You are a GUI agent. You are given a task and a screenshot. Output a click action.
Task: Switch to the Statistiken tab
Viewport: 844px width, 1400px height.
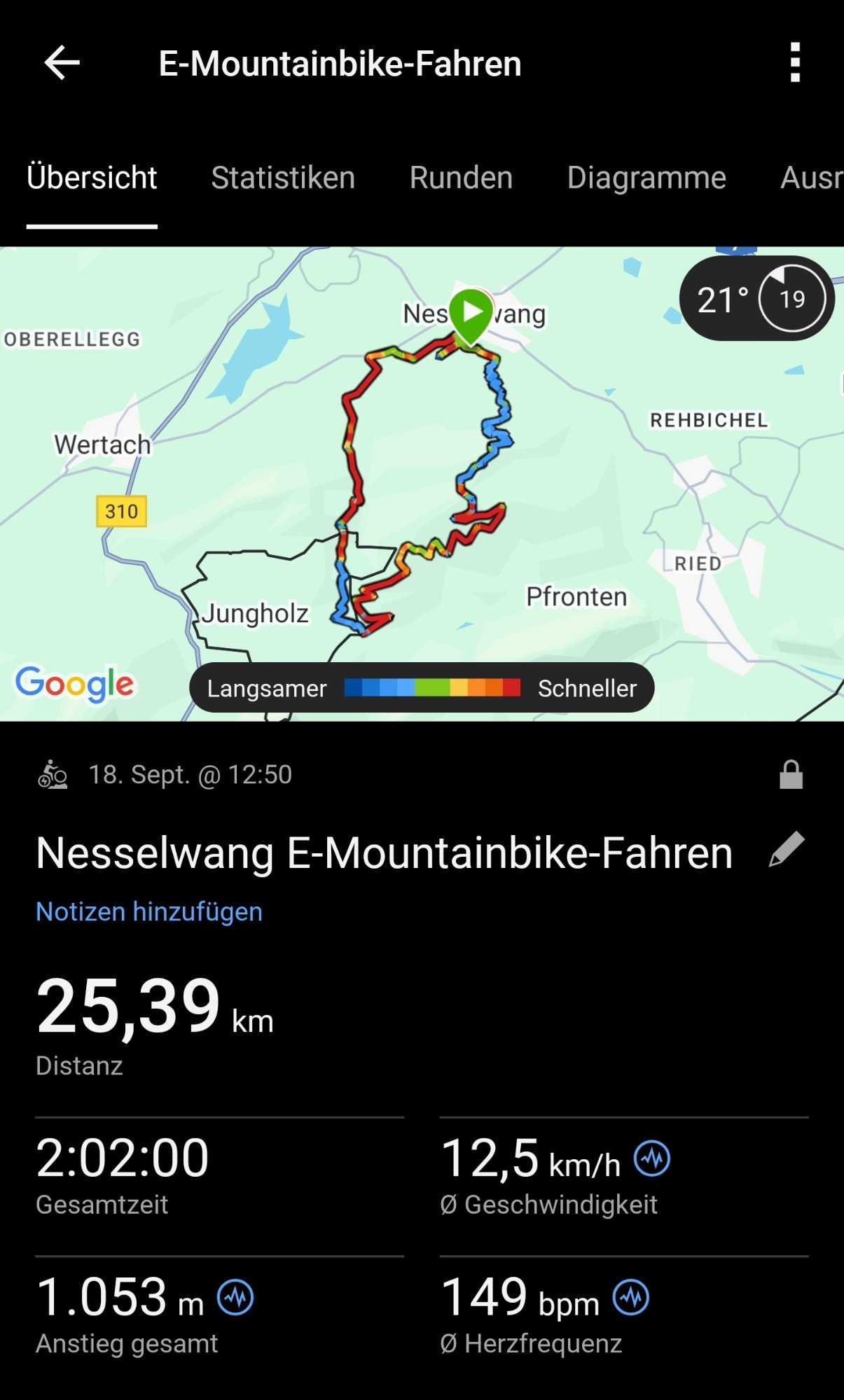click(x=283, y=178)
